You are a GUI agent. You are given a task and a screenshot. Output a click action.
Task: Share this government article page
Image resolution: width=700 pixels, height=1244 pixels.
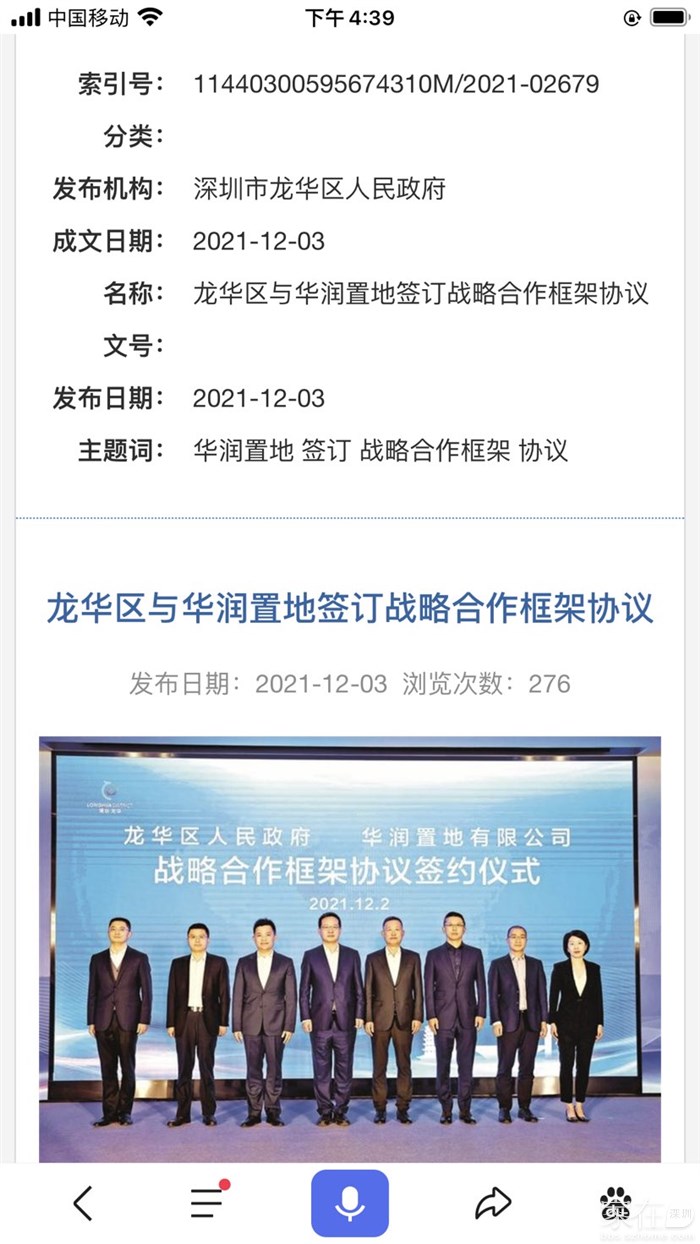(492, 1203)
